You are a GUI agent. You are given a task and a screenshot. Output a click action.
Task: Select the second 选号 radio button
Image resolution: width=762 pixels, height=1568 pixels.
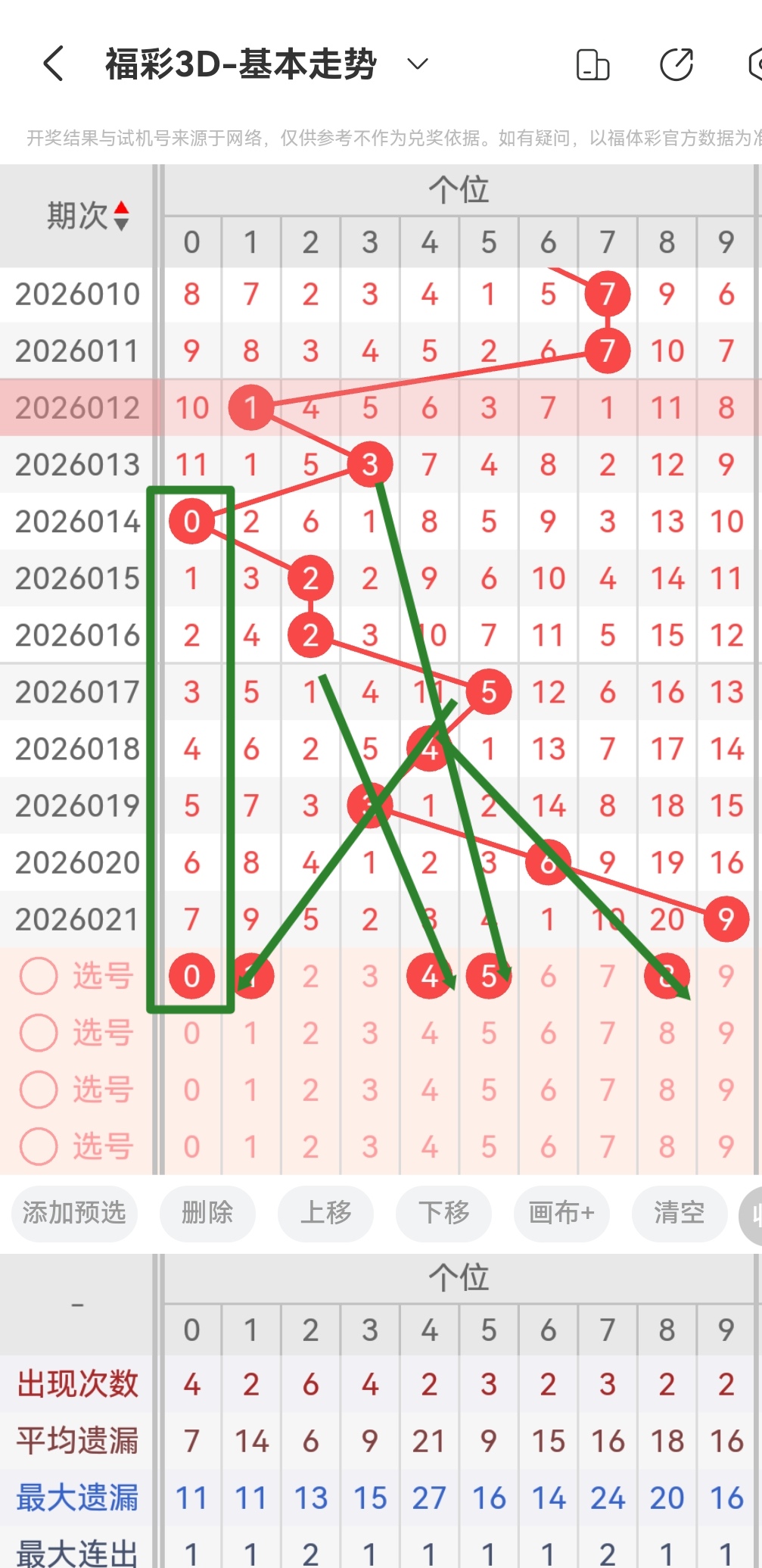point(39,1033)
